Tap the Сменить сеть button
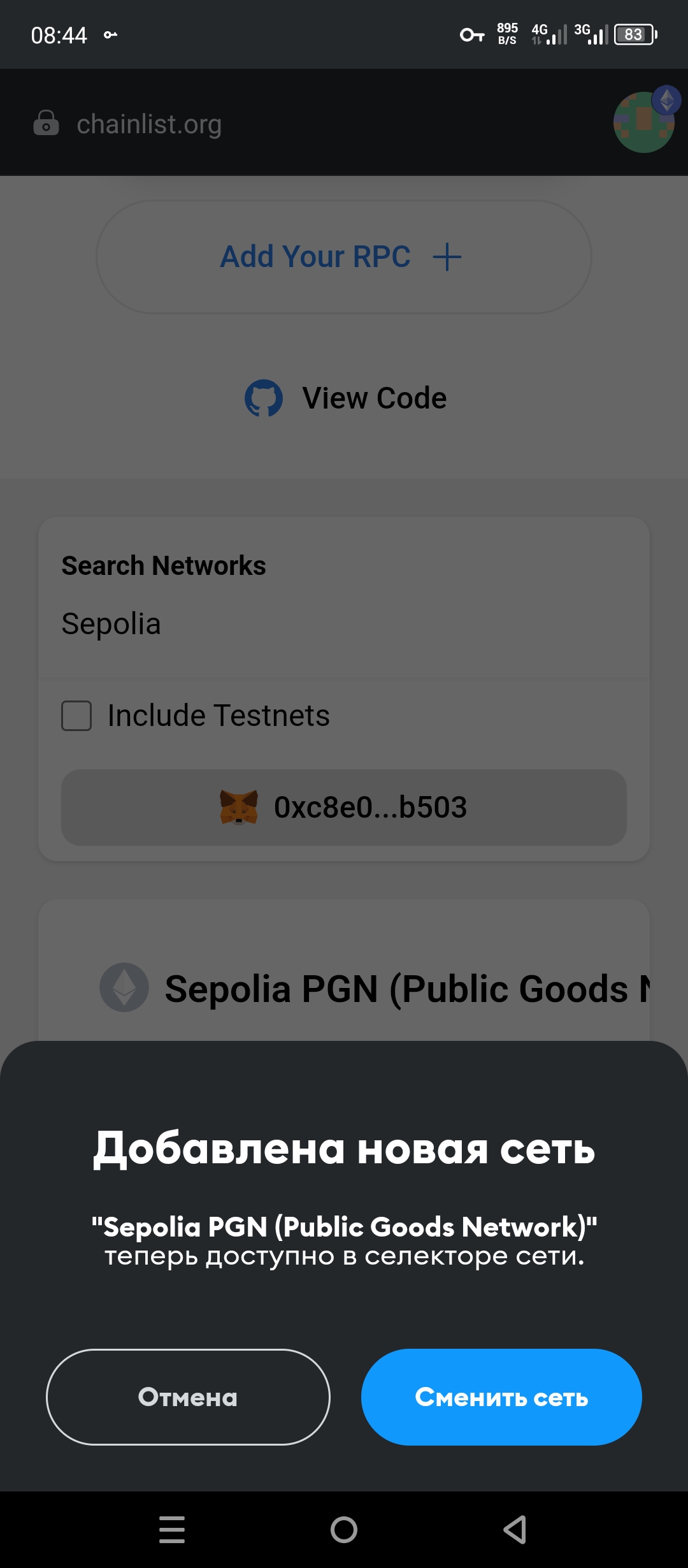The image size is (688, 1568). (501, 1397)
